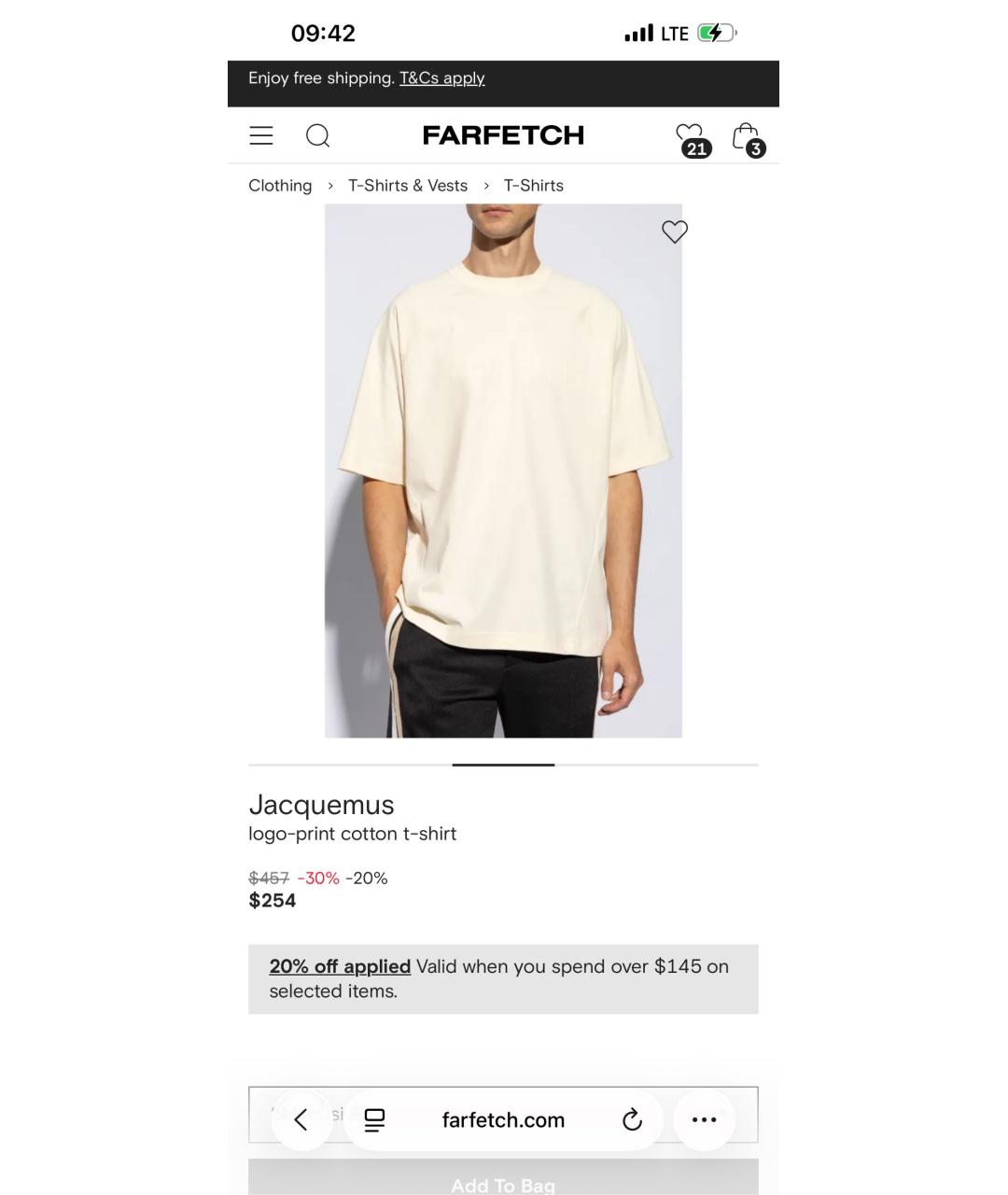Tap the Add To Bag button
1008x1195 pixels.
tap(503, 1181)
